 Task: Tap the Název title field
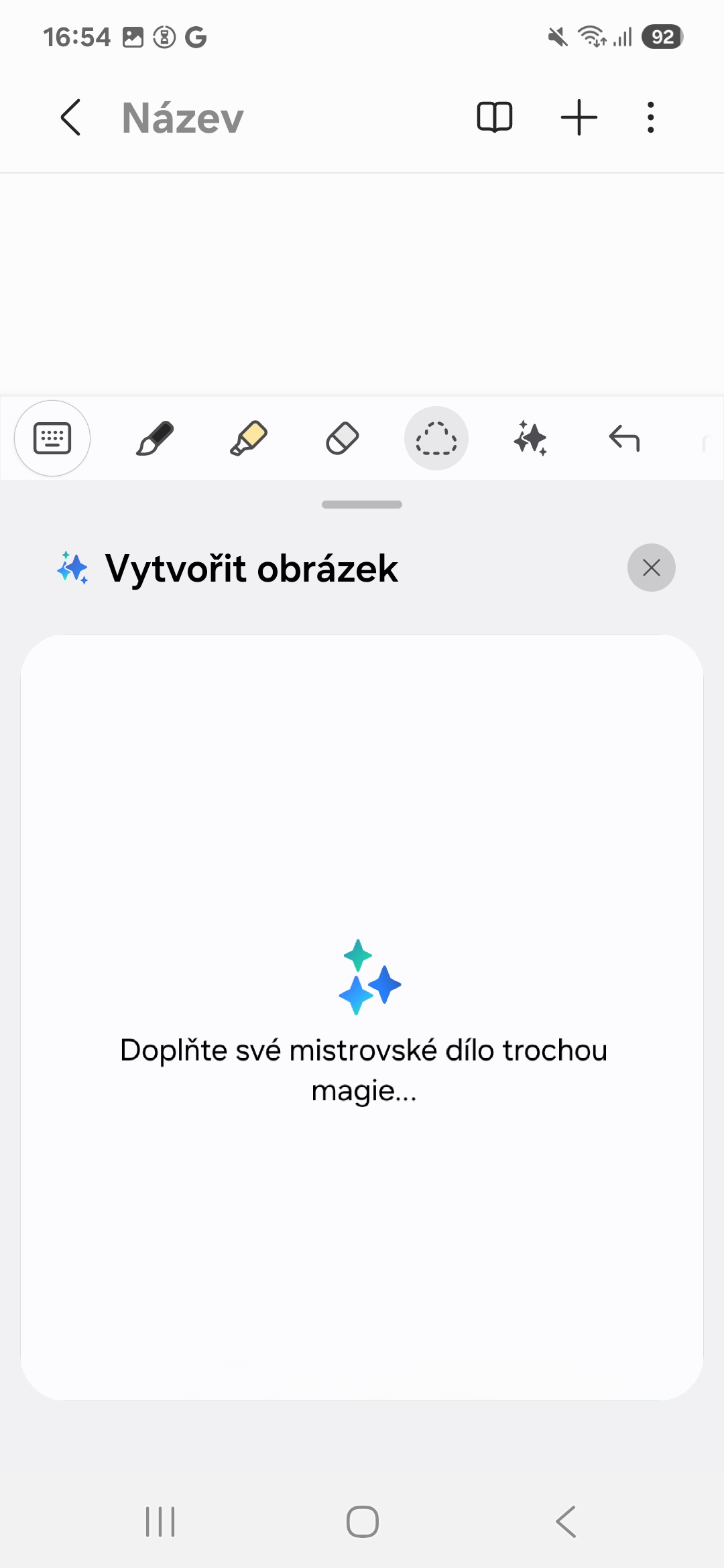182,118
